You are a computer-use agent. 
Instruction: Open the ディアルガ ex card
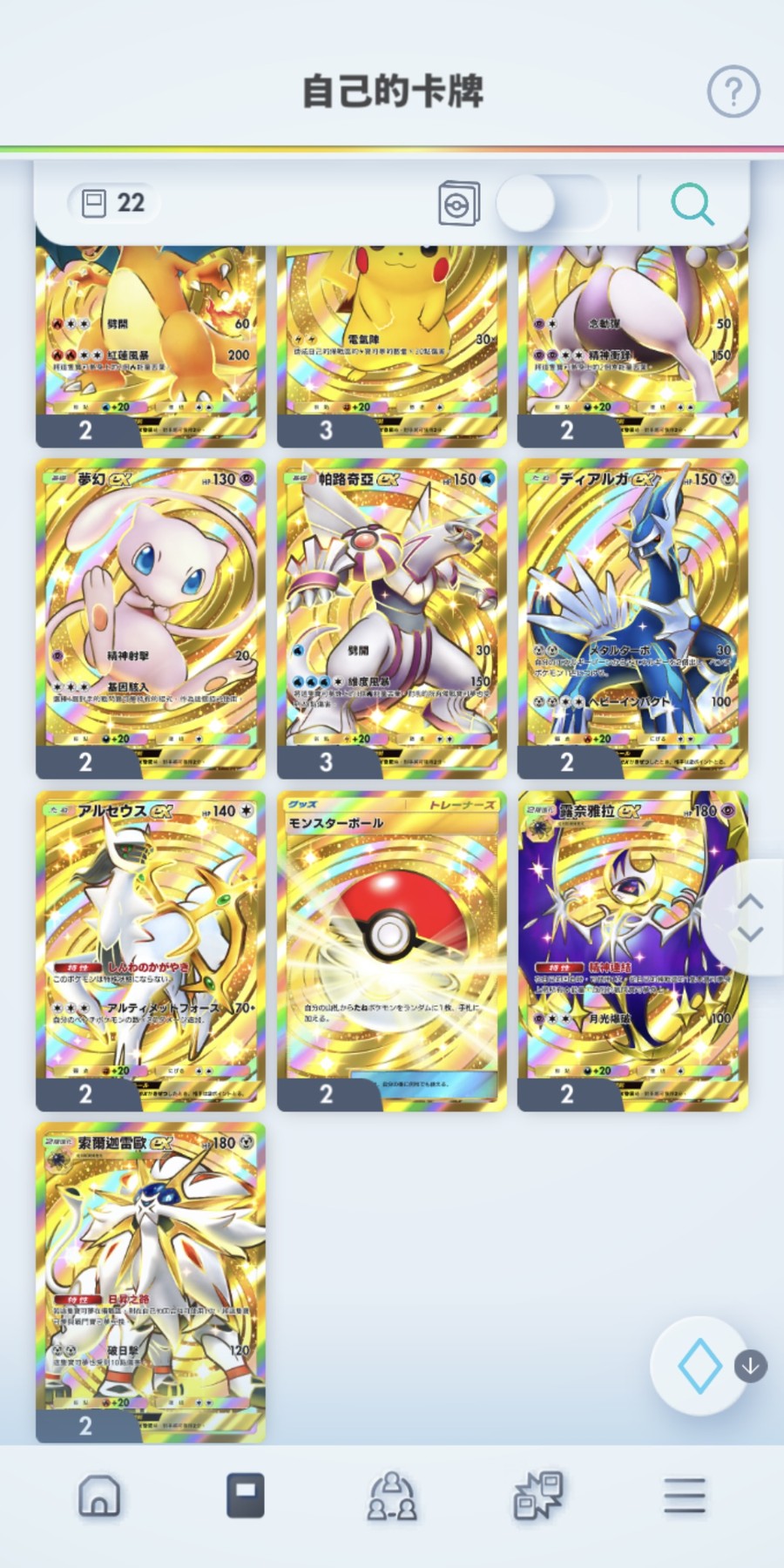tap(632, 618)
